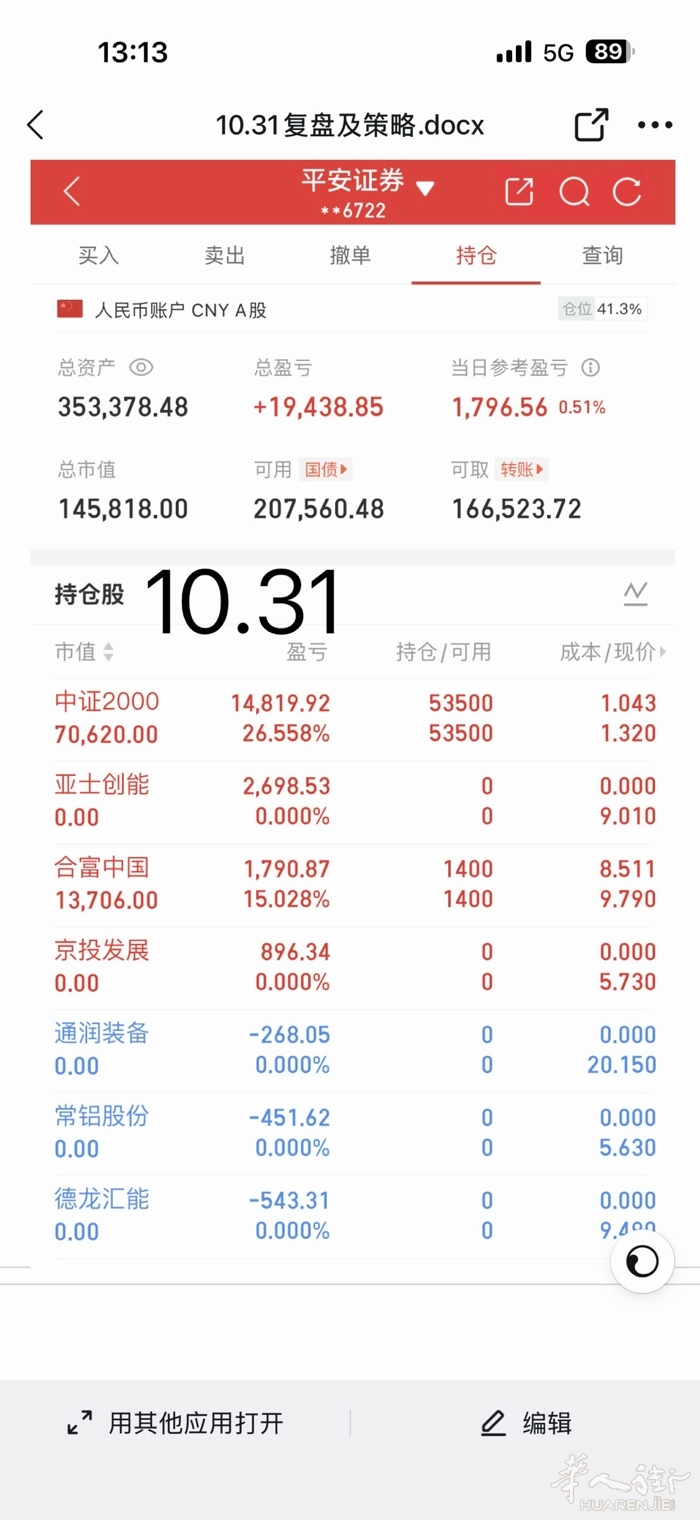This screenshot has width=700, height=1520.
Task: Tap the round floating button at the right edge
Action: click(642, 1262)
